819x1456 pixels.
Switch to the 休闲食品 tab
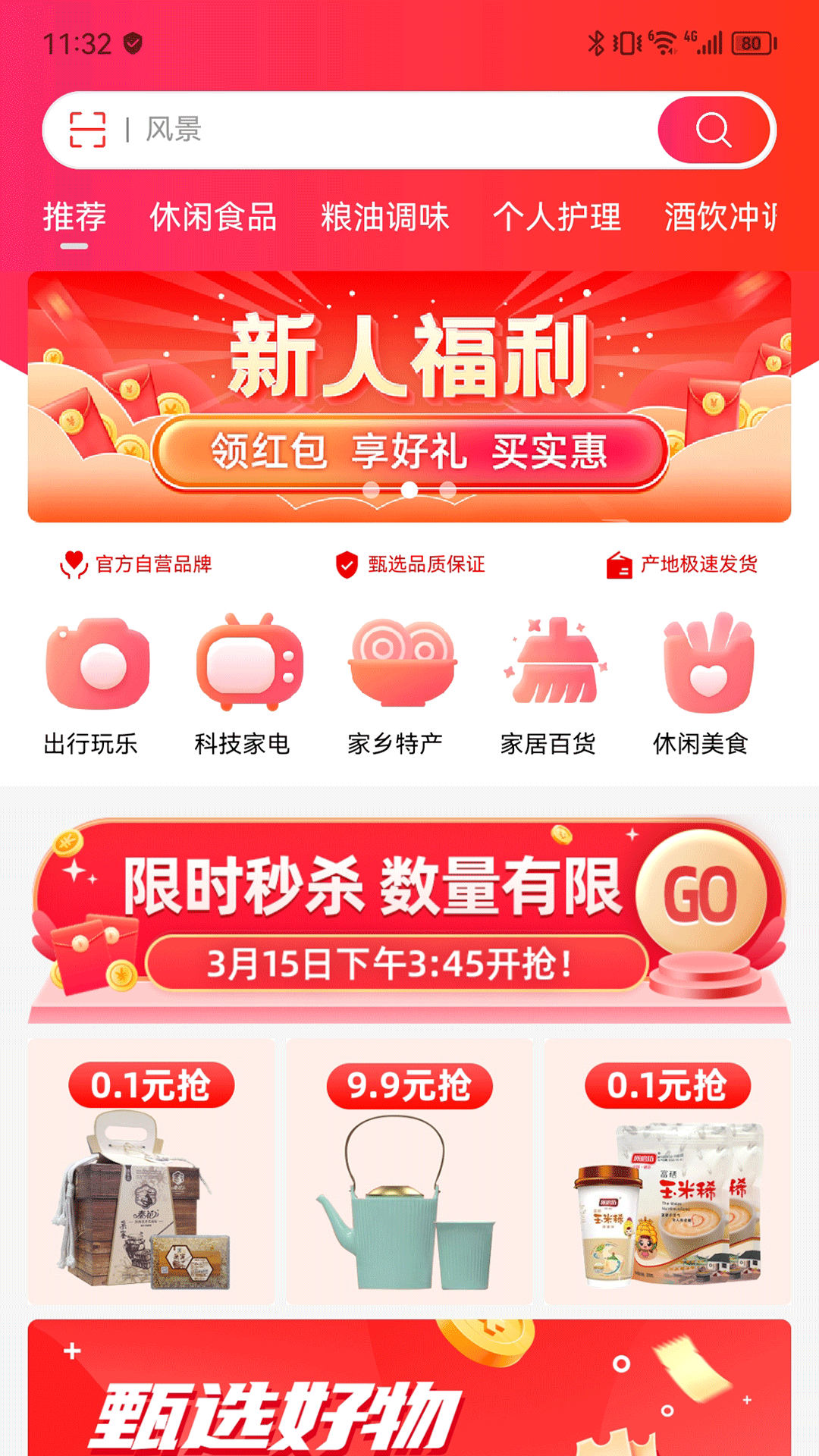(x=213, y=218)
